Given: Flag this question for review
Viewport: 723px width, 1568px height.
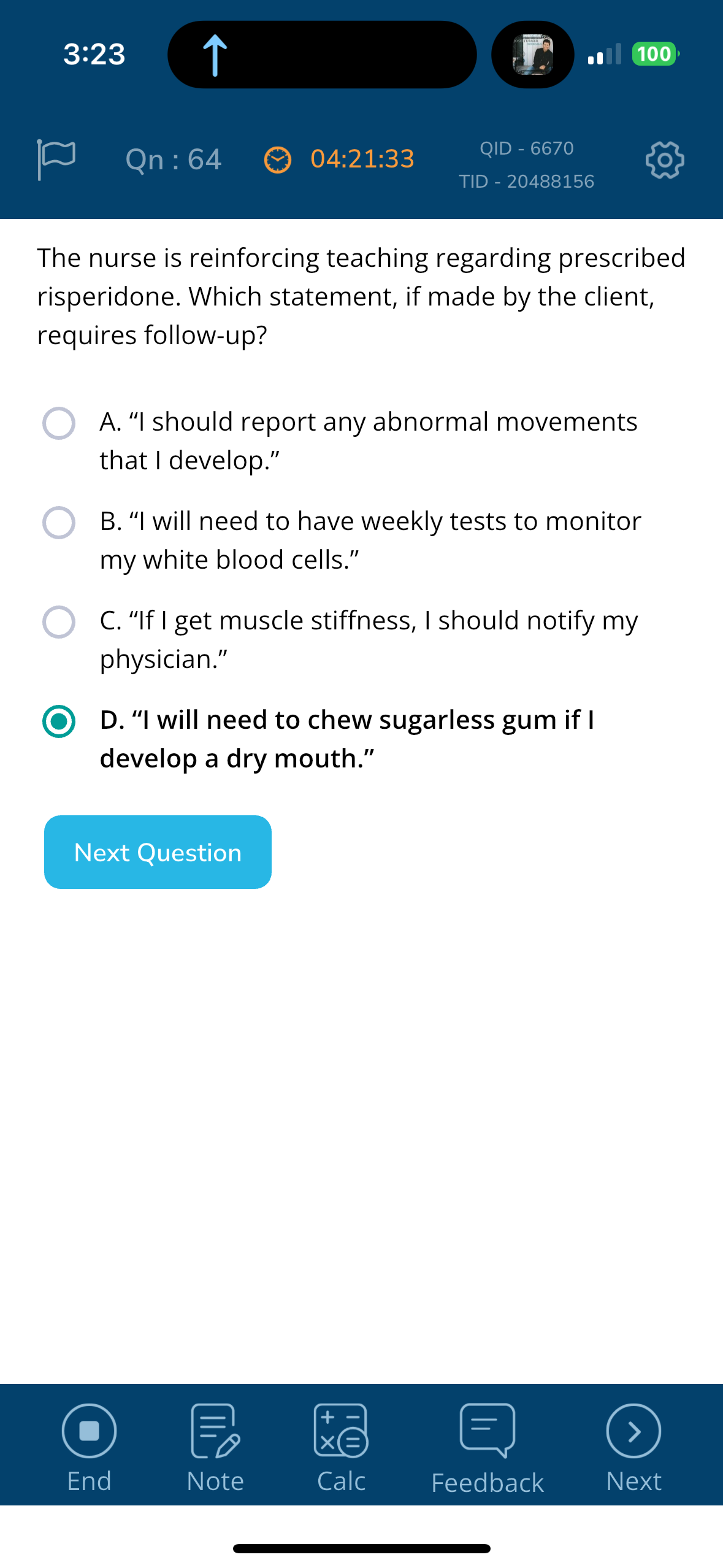Looking at the screenshot, I should click(56, 159).
